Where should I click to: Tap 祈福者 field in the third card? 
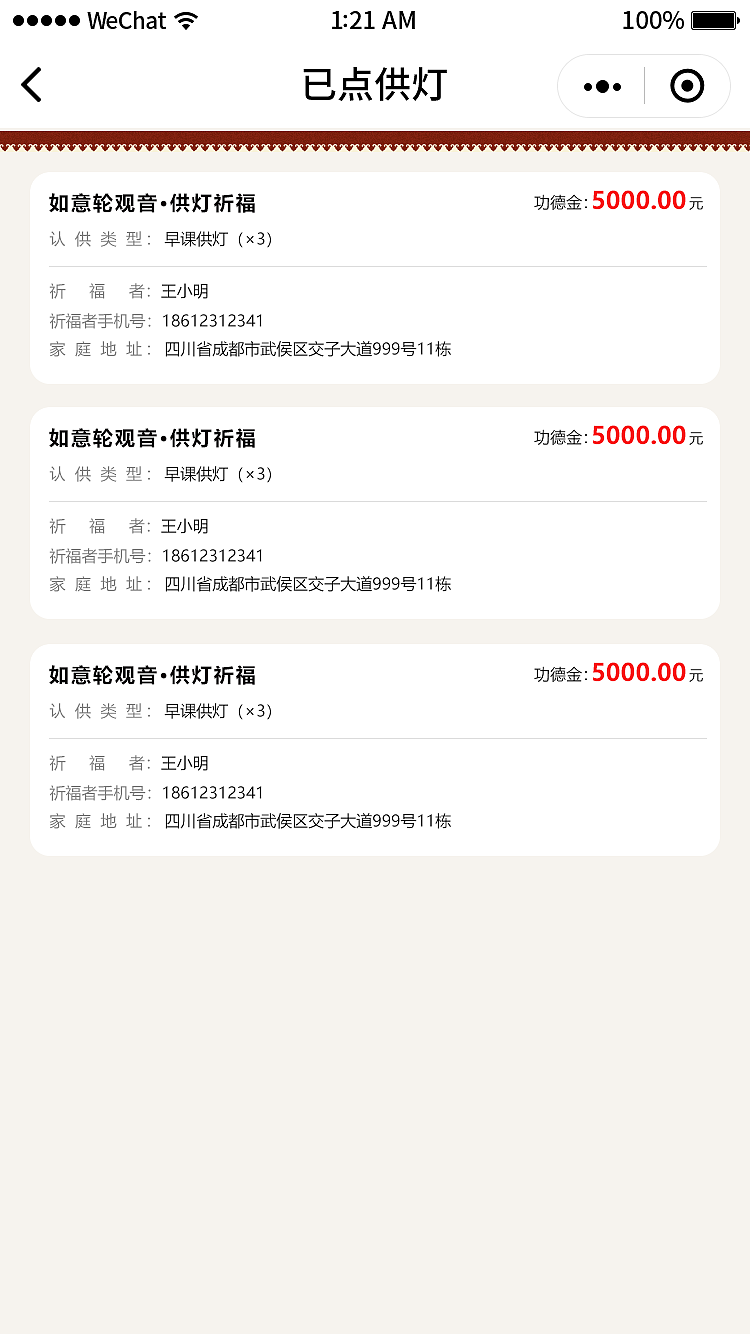point(100,762)
